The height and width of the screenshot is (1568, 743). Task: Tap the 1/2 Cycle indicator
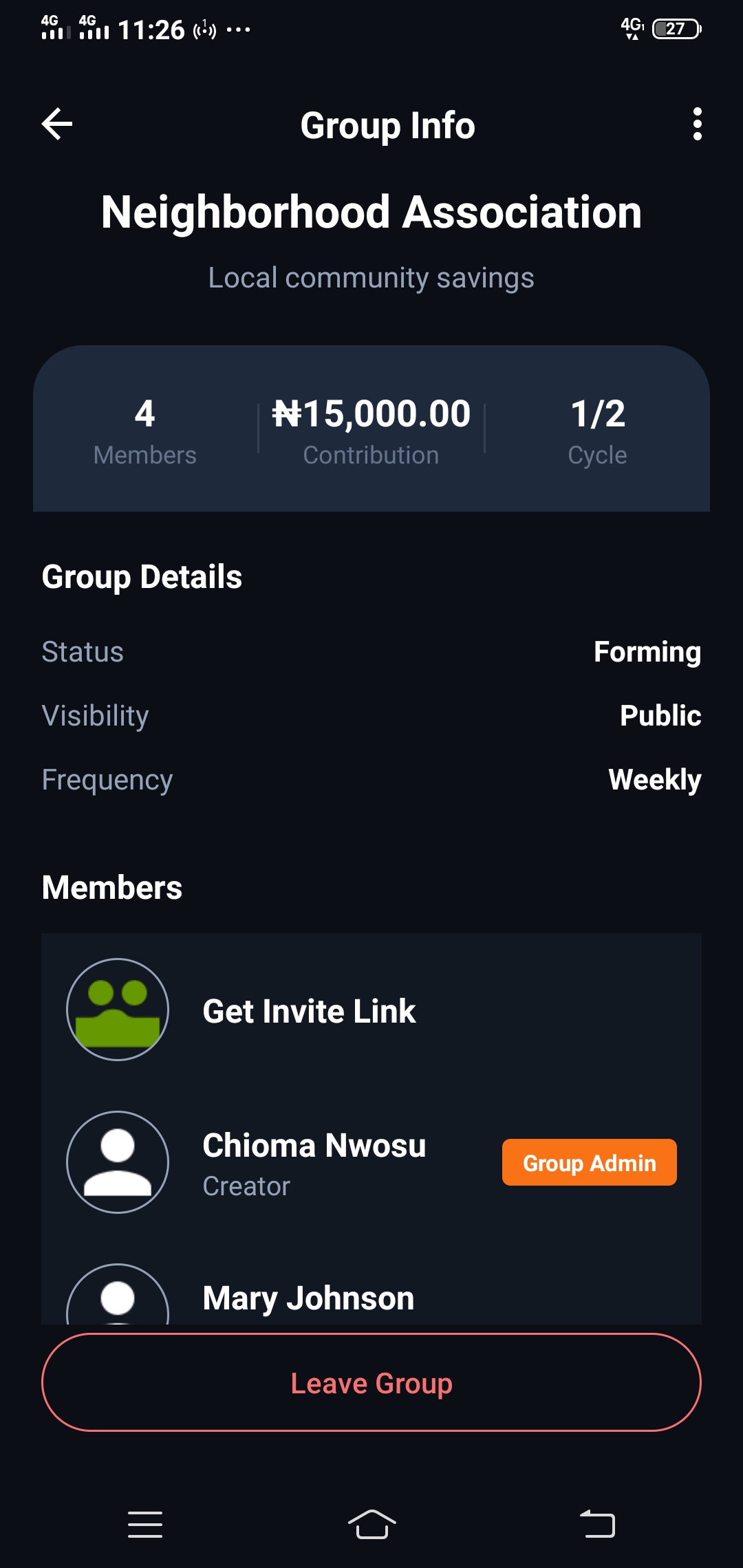pyautogui.click(x=596, y=428)
